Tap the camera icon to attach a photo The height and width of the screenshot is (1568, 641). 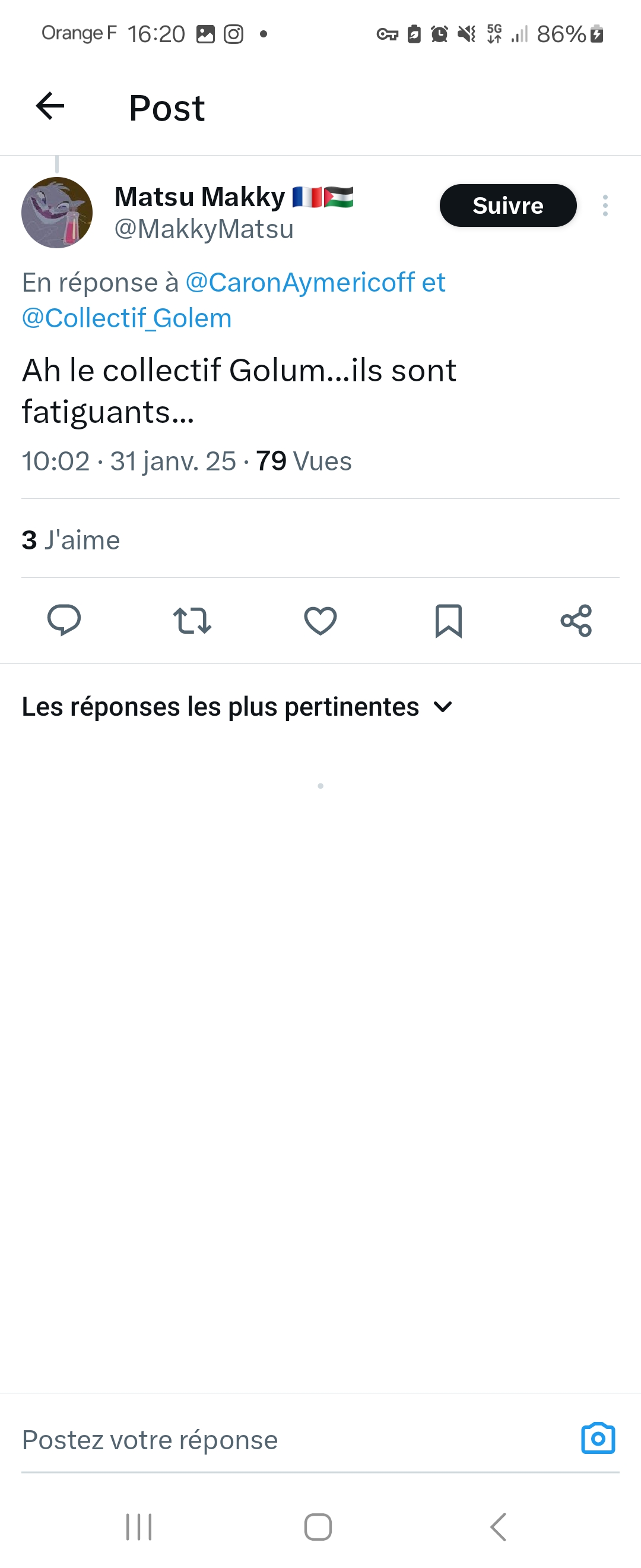point(598,1439)
